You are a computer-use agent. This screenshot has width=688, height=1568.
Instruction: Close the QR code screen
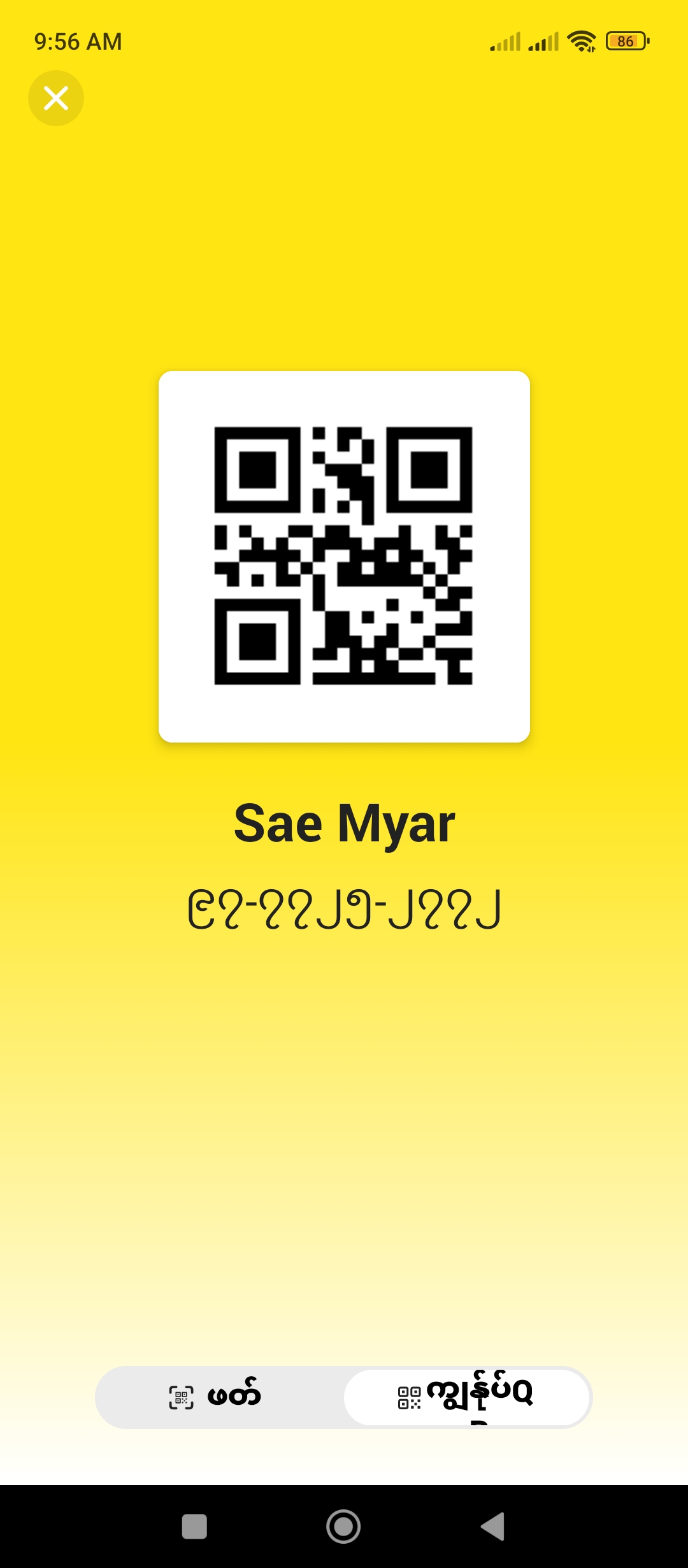click(x=56, y=98)
